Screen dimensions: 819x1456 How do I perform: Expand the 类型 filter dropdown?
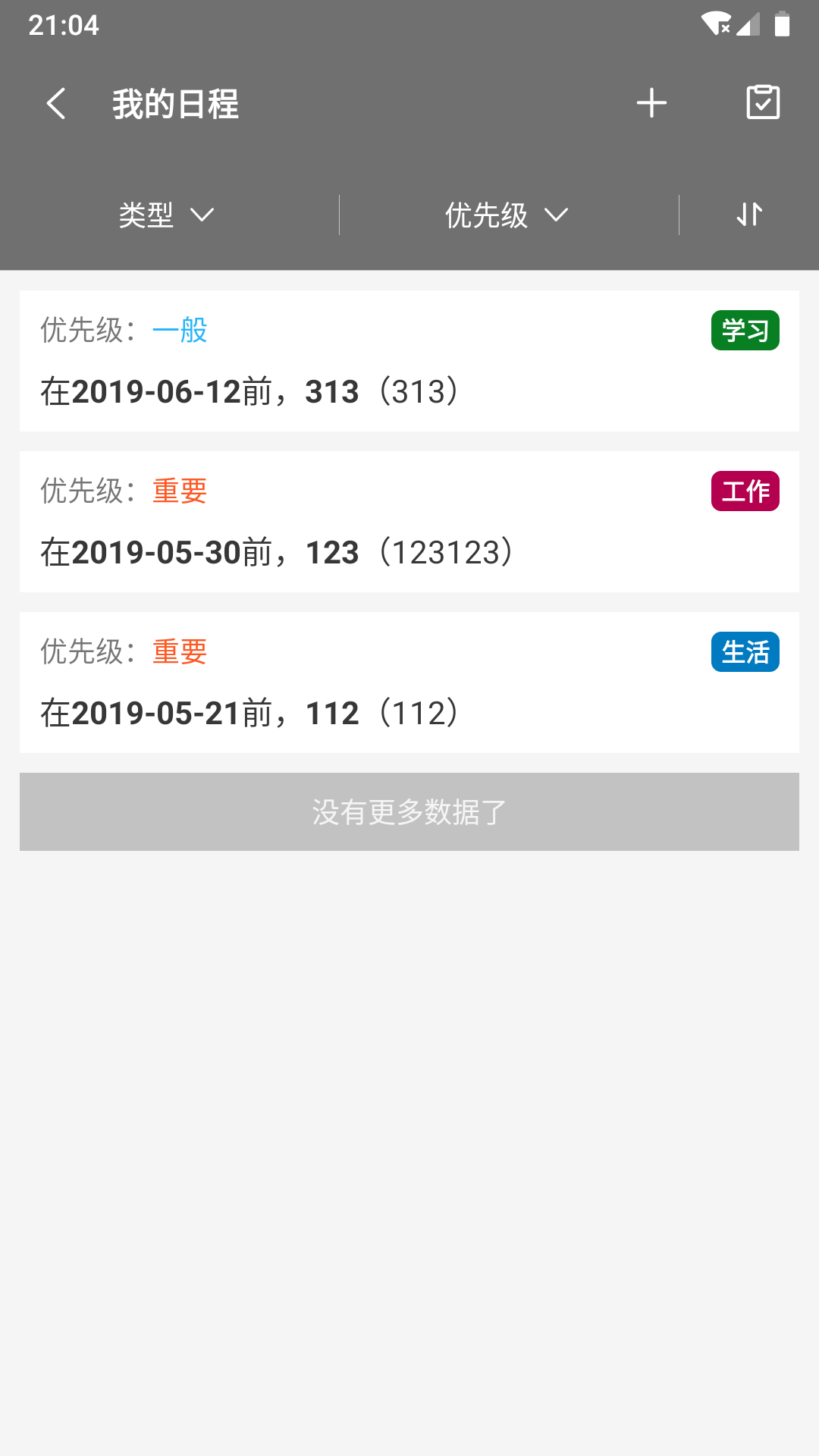(x=167, y=215)
